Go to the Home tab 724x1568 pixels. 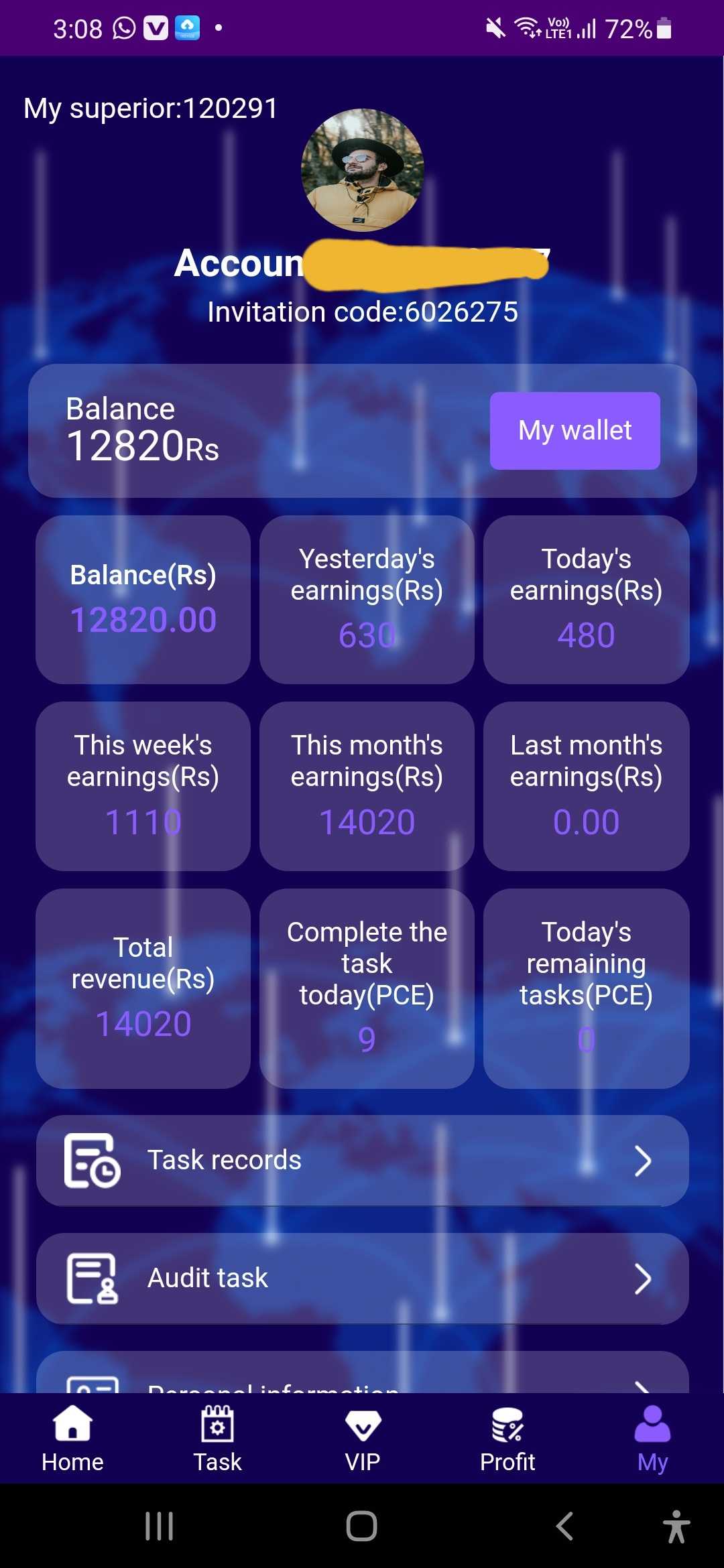(x=72, y=1439)
